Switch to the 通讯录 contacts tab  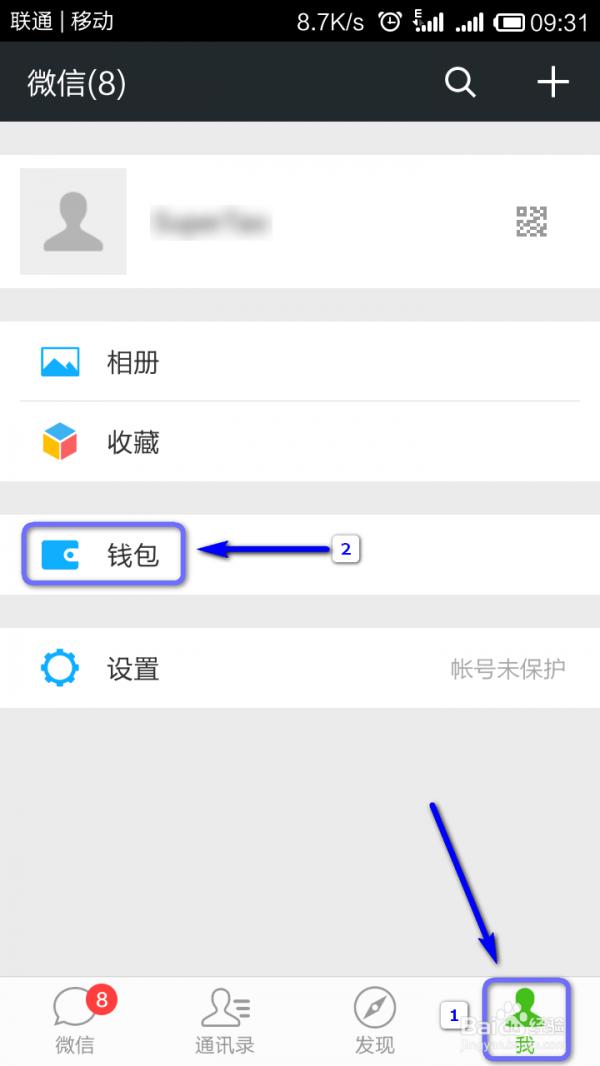(x=225, y=1020)
